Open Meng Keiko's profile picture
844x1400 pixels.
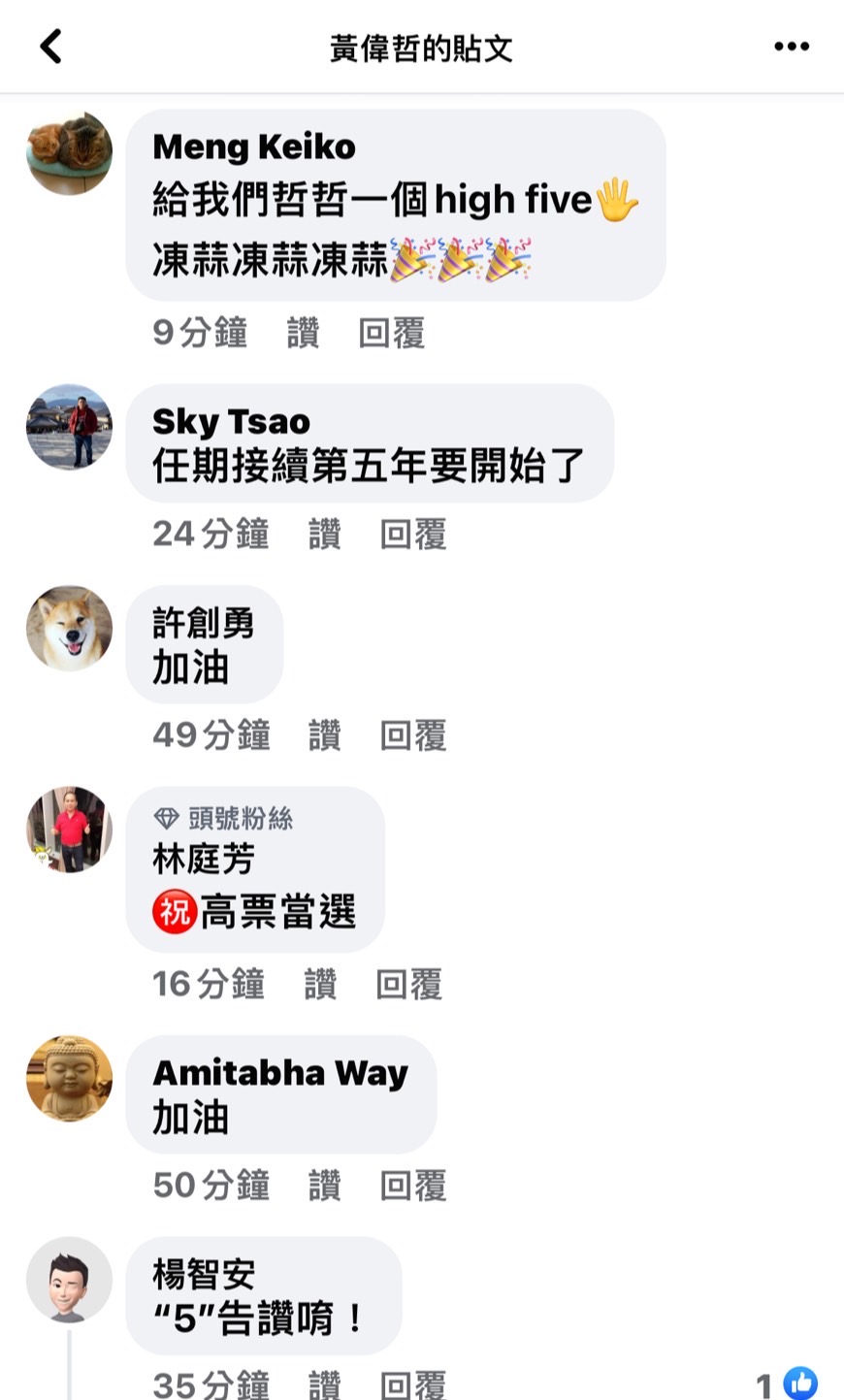(69, 153)
